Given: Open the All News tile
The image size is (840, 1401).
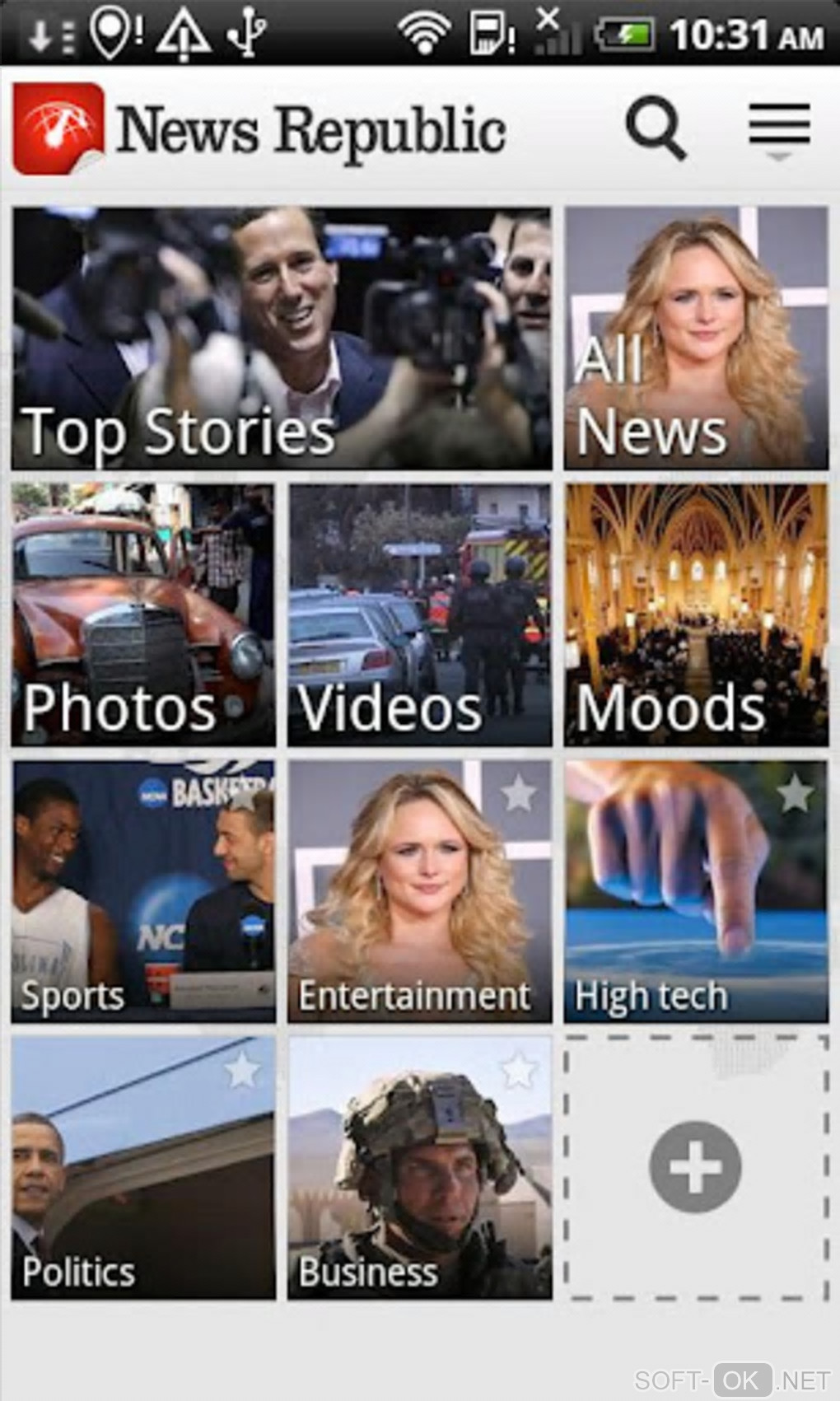Looking at the screenshot, I should click(696, 339).
